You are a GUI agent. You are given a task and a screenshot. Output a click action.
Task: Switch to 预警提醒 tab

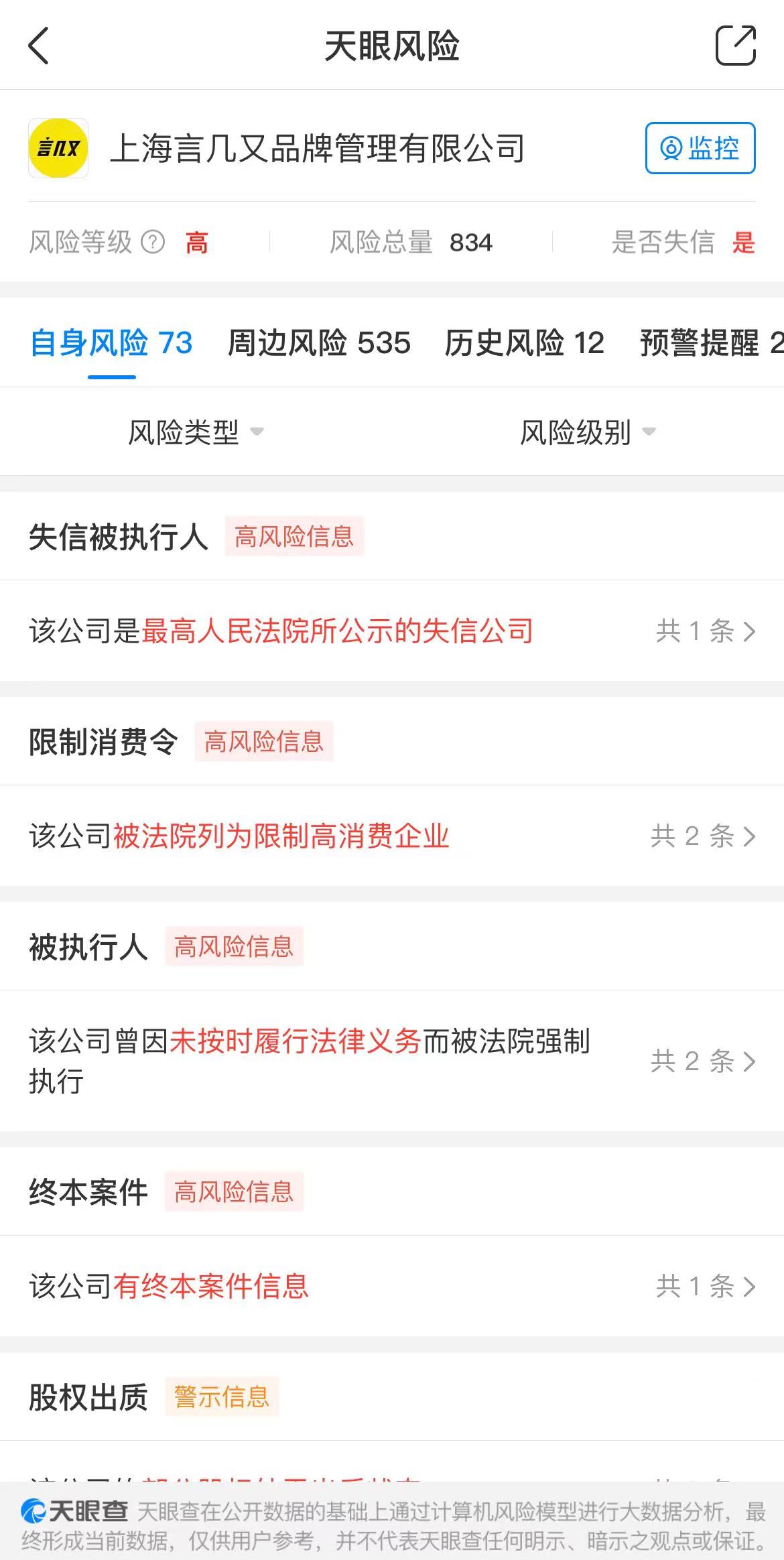click(x=710, y=343)
